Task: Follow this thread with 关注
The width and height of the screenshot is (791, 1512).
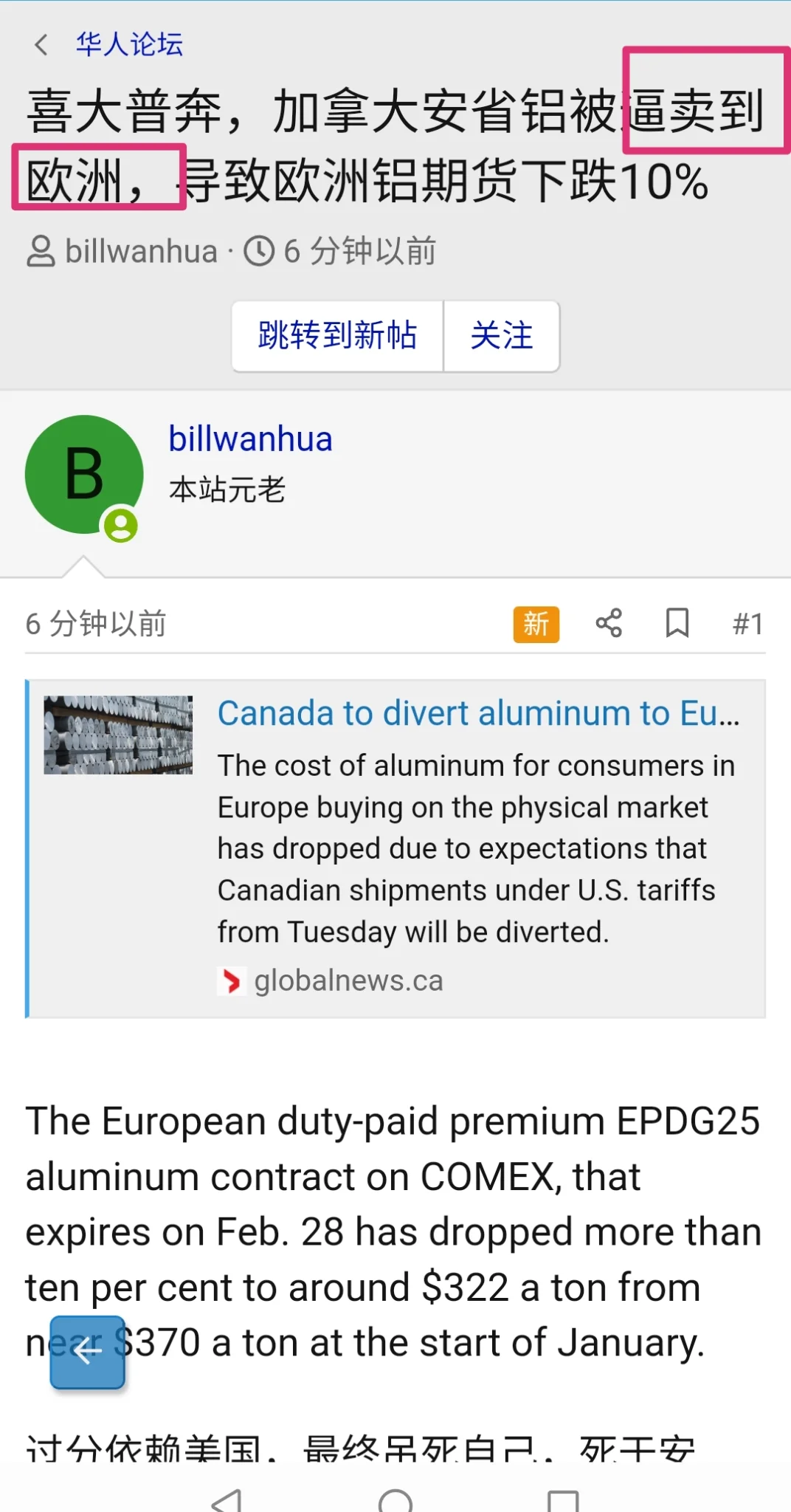Action: [x=502, y=336]
